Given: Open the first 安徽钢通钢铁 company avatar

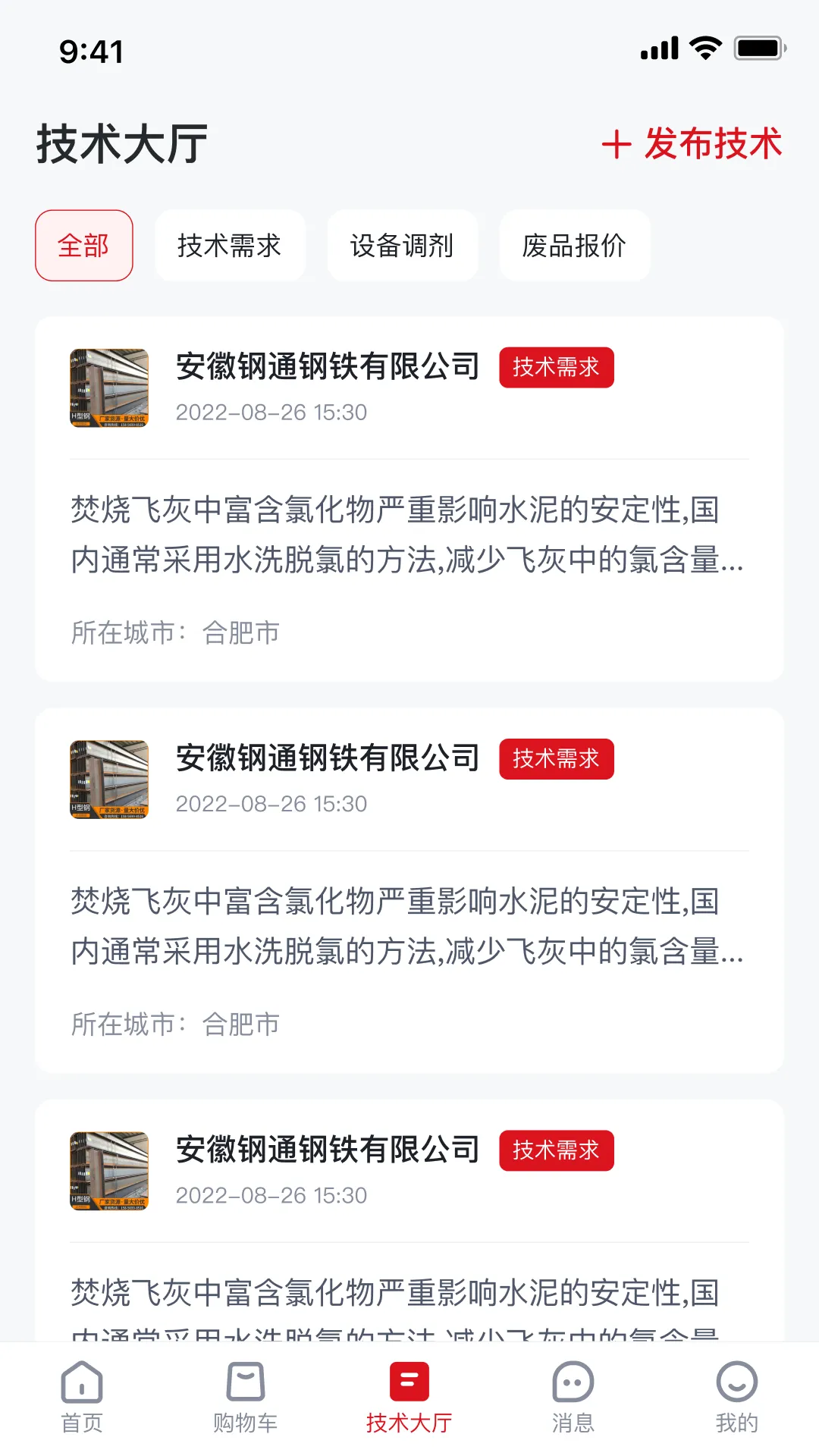Looking at the screenshot, I should pos(109,388).
